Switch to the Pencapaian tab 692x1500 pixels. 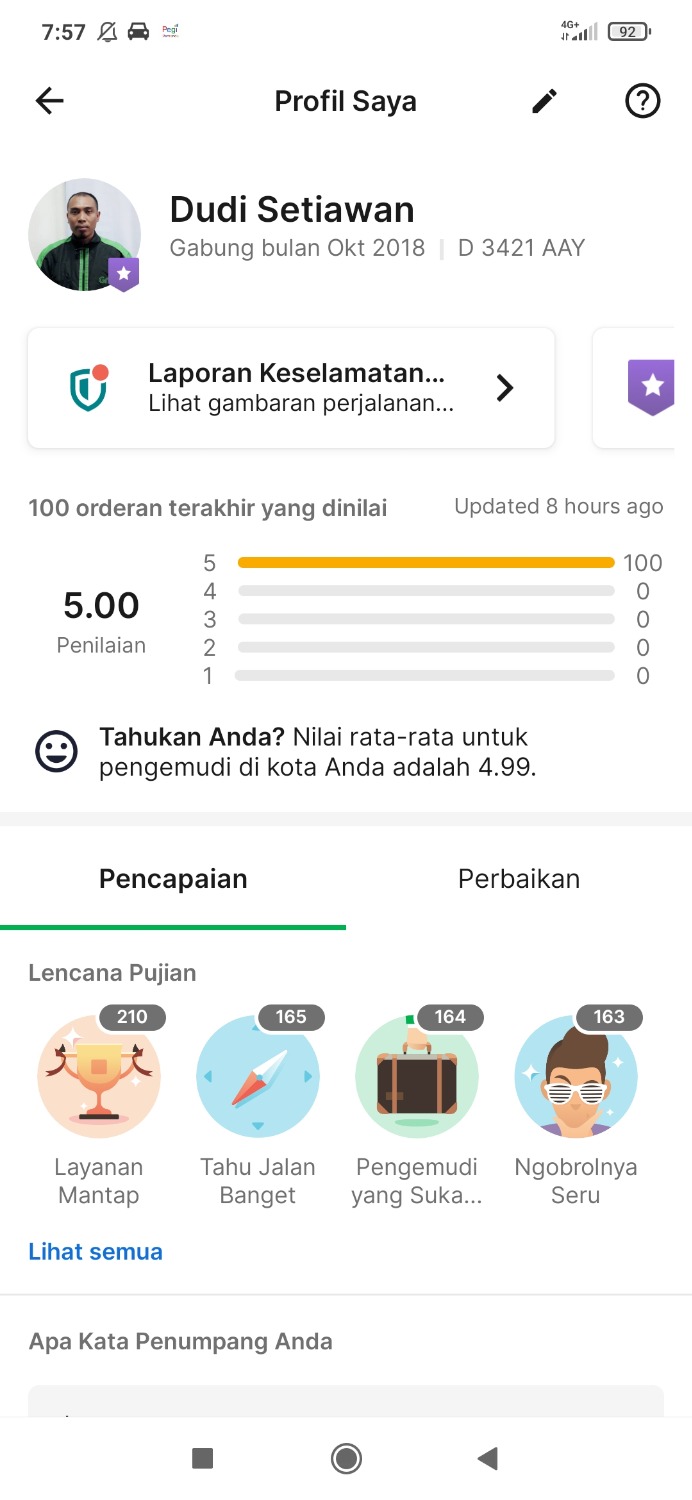pos(173,879)
